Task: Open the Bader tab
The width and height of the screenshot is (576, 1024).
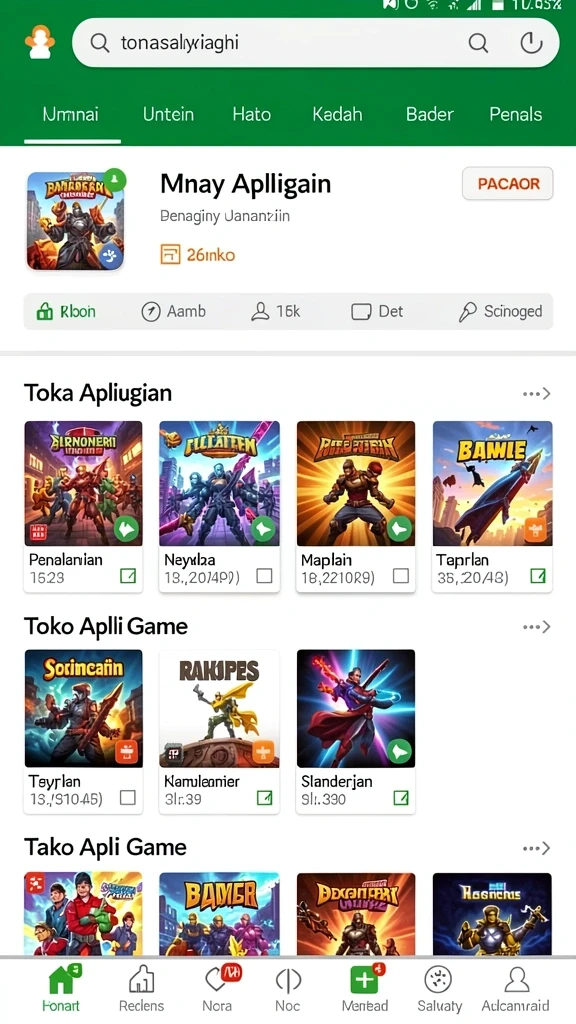Action: click(430, 114)
